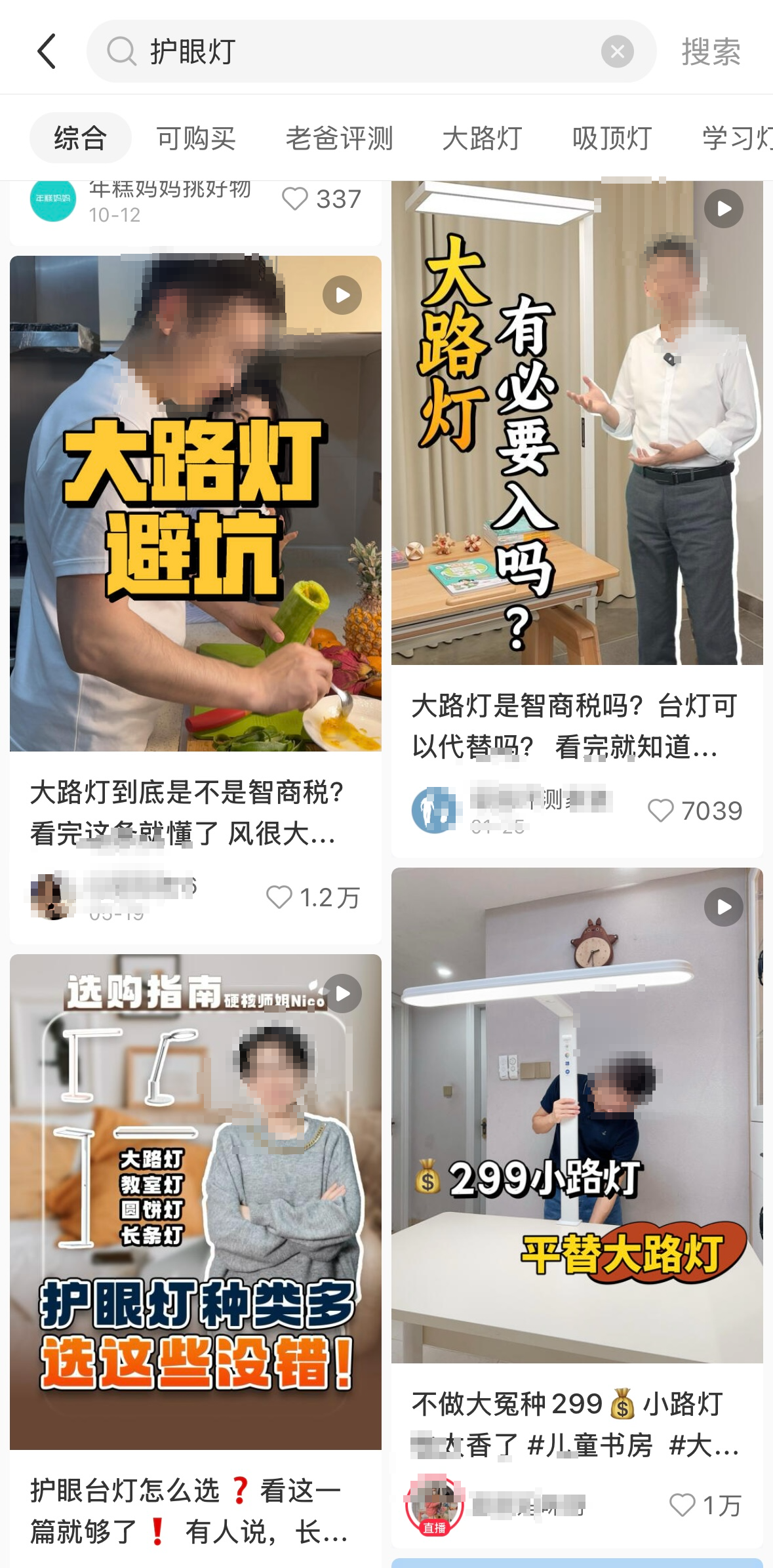Image resolution: width=773 pixels, height=1568 pixels.
Task: Open the 大路灯避坑 video post
Action: [195, 503]
